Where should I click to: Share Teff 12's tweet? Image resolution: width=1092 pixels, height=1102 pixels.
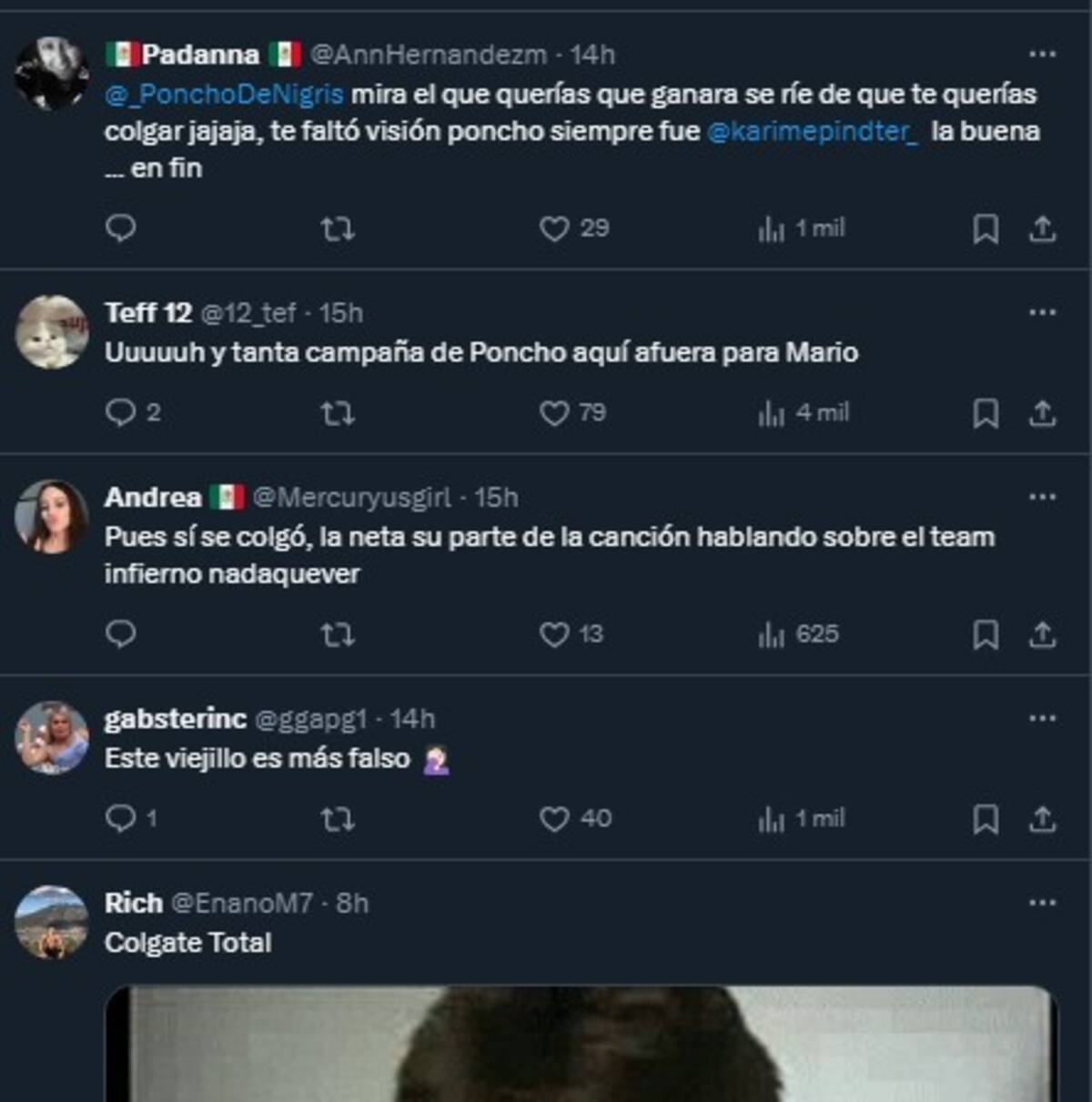[1042, 413]
